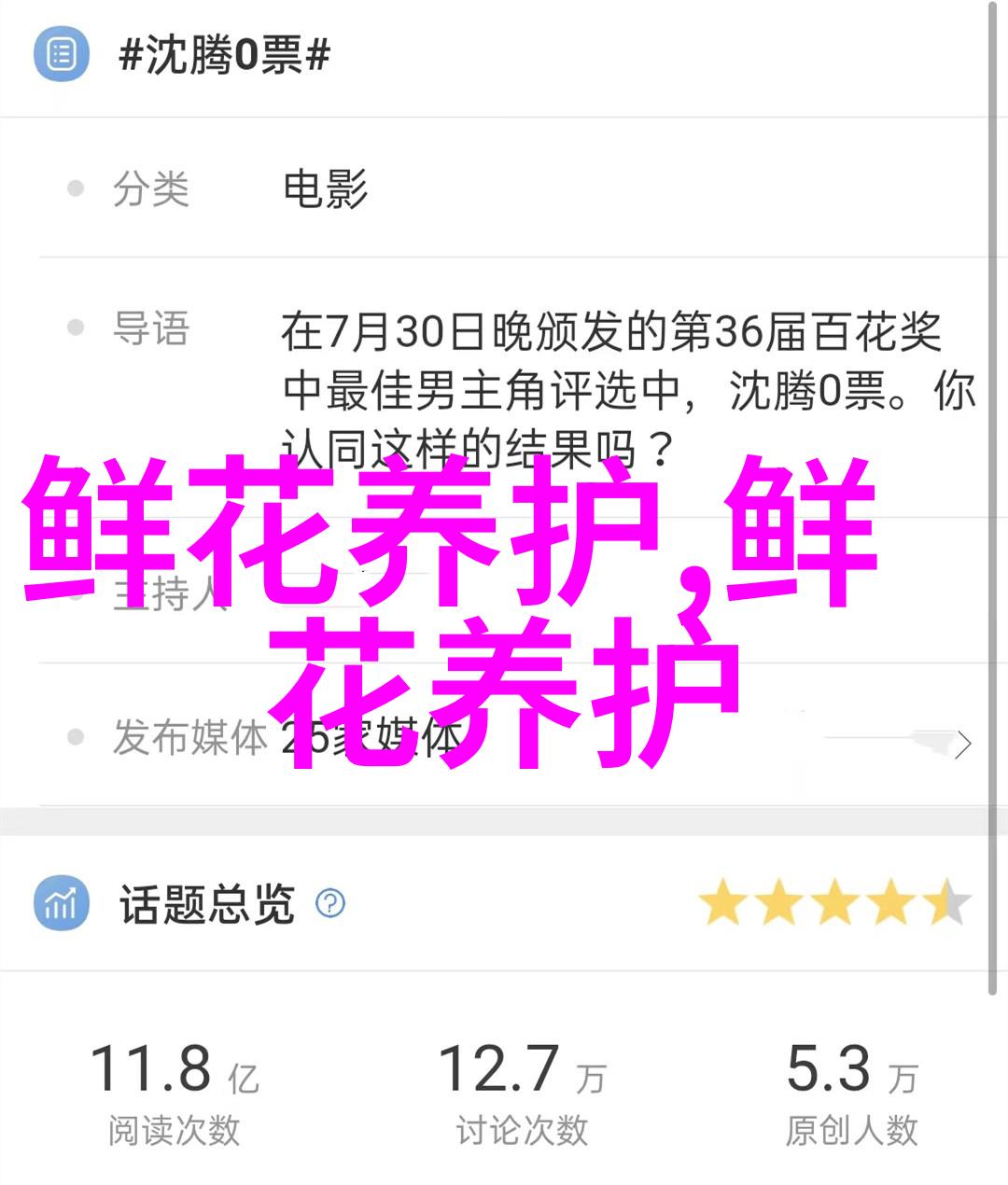Tap the help icon beside 话题总览

pyautogui.click(x=330, y=903)
